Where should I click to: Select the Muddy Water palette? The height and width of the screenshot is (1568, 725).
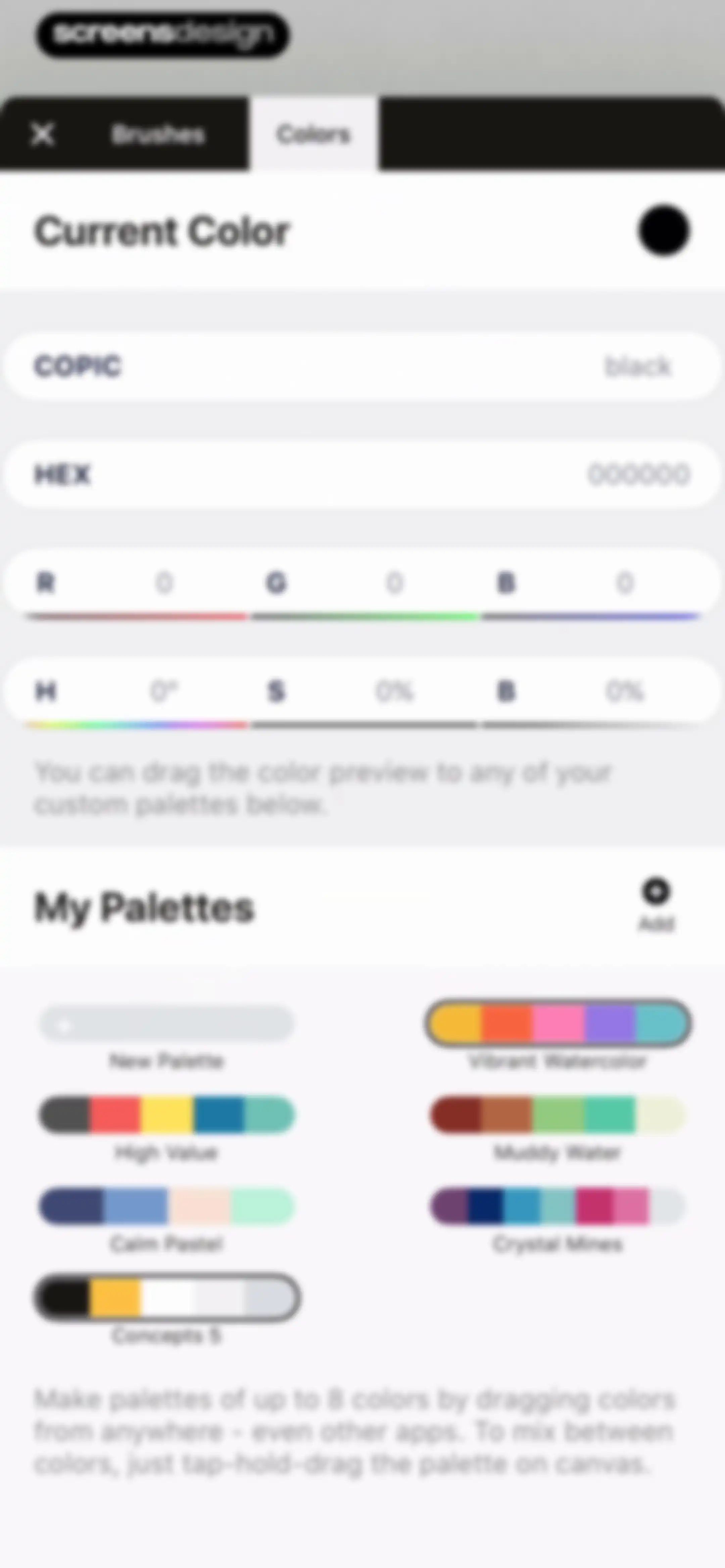click(558, 1115)
